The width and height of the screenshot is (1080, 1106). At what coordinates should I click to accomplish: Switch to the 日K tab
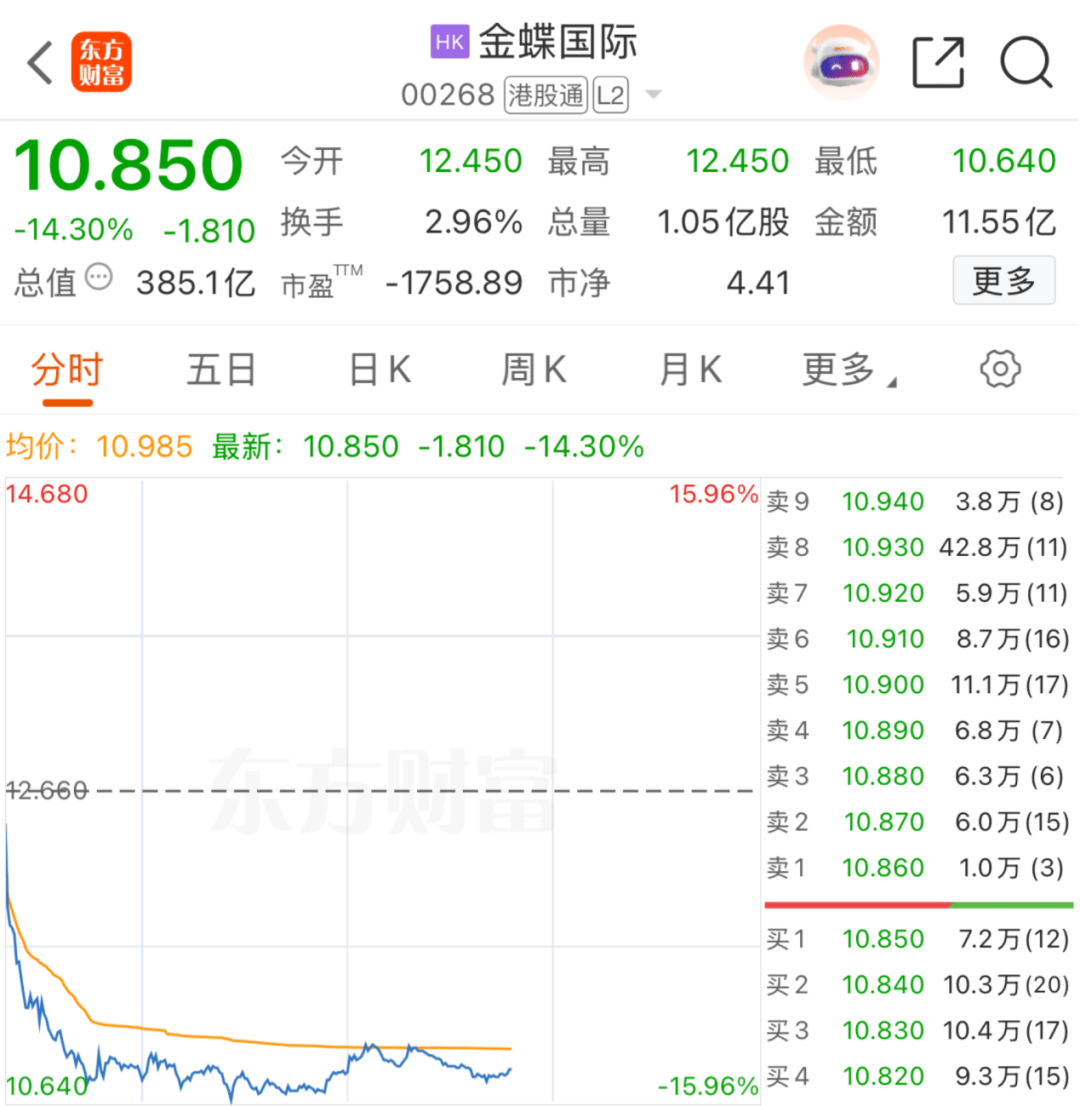[x=376, y=369]
